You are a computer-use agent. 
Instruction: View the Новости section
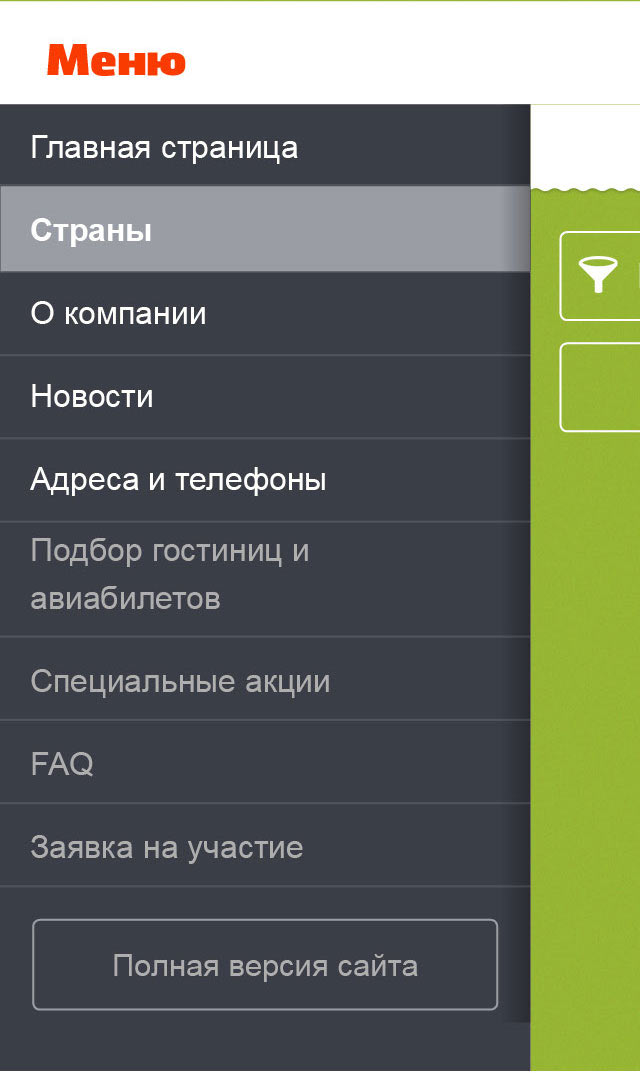[x=92, y=396]
